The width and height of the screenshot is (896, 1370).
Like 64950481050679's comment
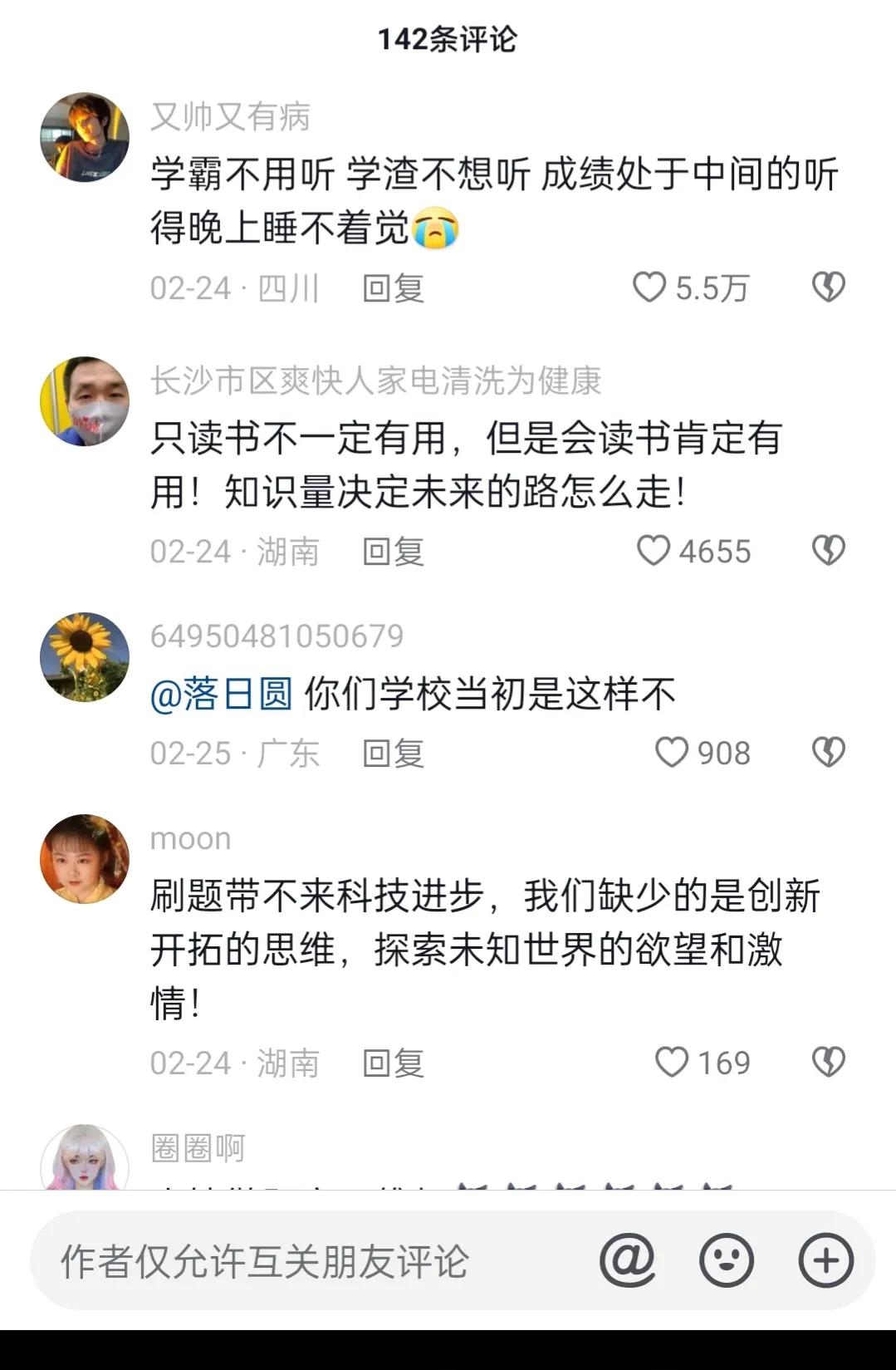pos(671,753)
